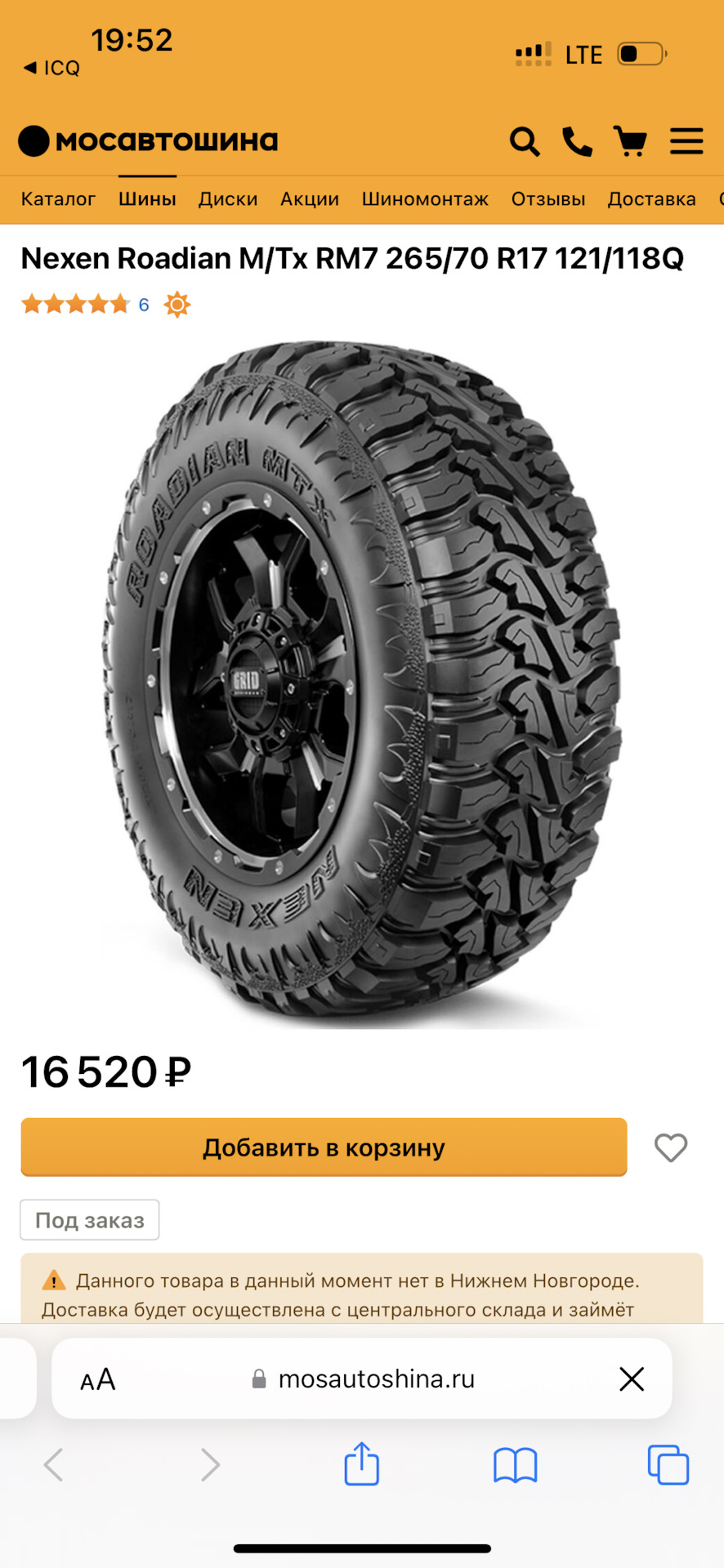Open the shopping cart
This screenshot has height=1568, width=724.
coord(630,141)
